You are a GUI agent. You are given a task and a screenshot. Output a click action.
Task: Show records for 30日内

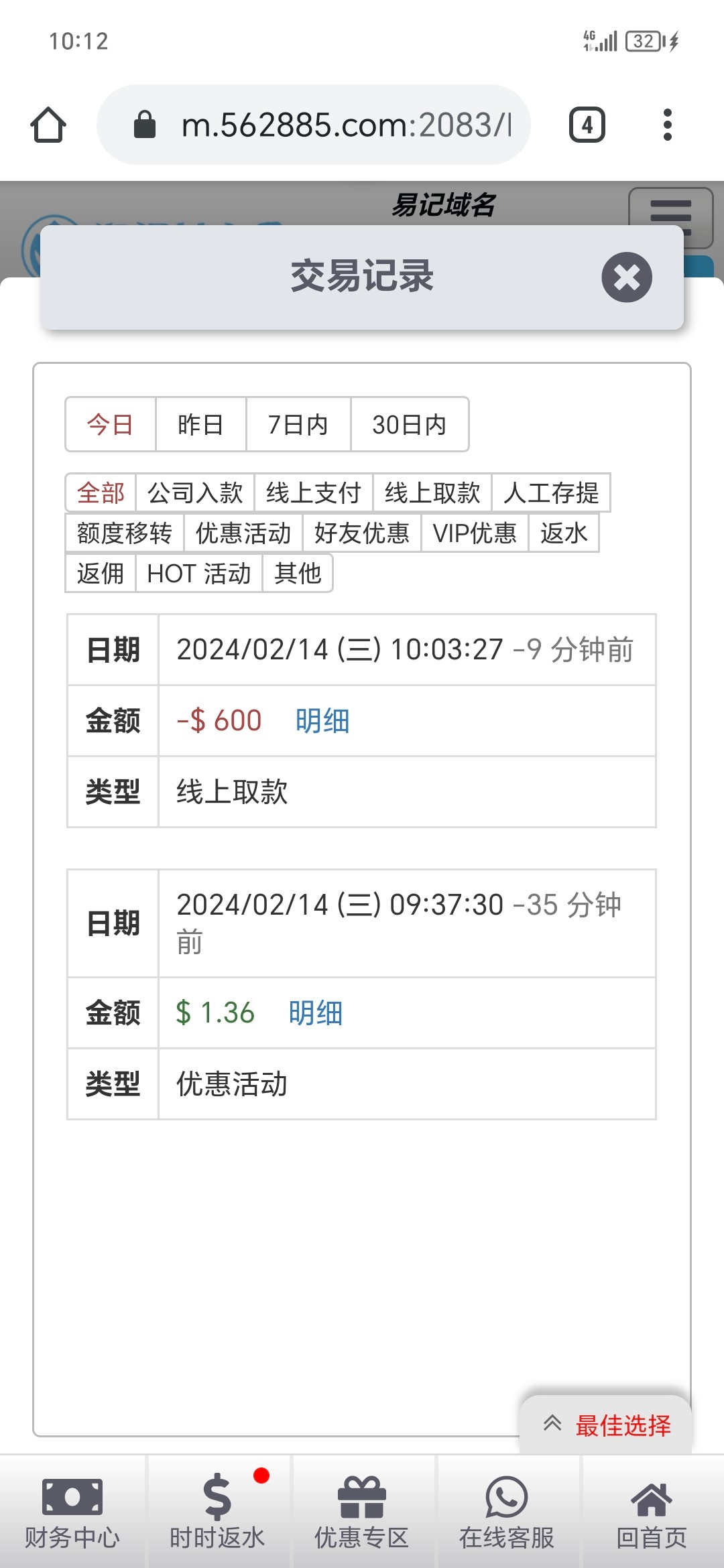tap(409, 425)
